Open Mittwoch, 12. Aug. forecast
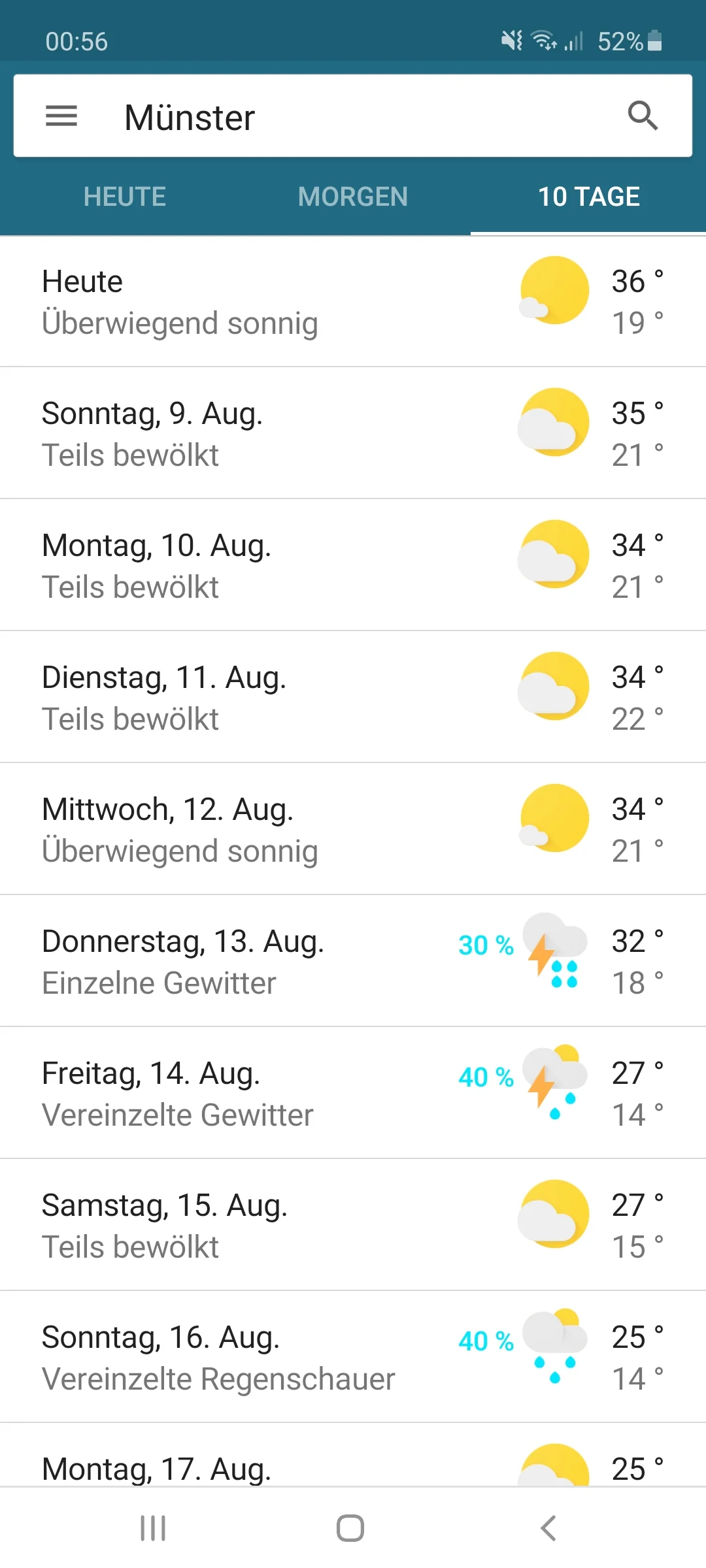Viewport: 706px width, 1568px height. [x=353, y=830]
